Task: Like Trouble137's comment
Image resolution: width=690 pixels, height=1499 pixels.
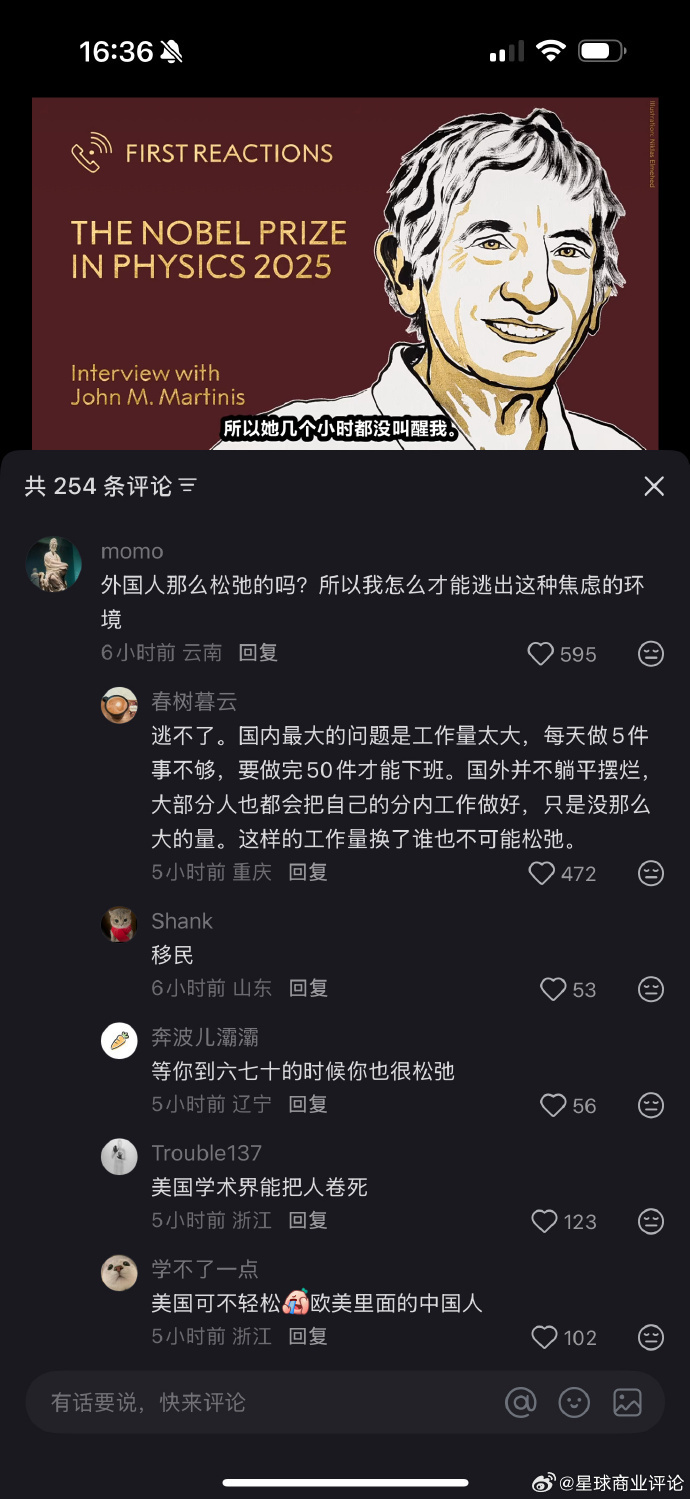Action: 544,1221
